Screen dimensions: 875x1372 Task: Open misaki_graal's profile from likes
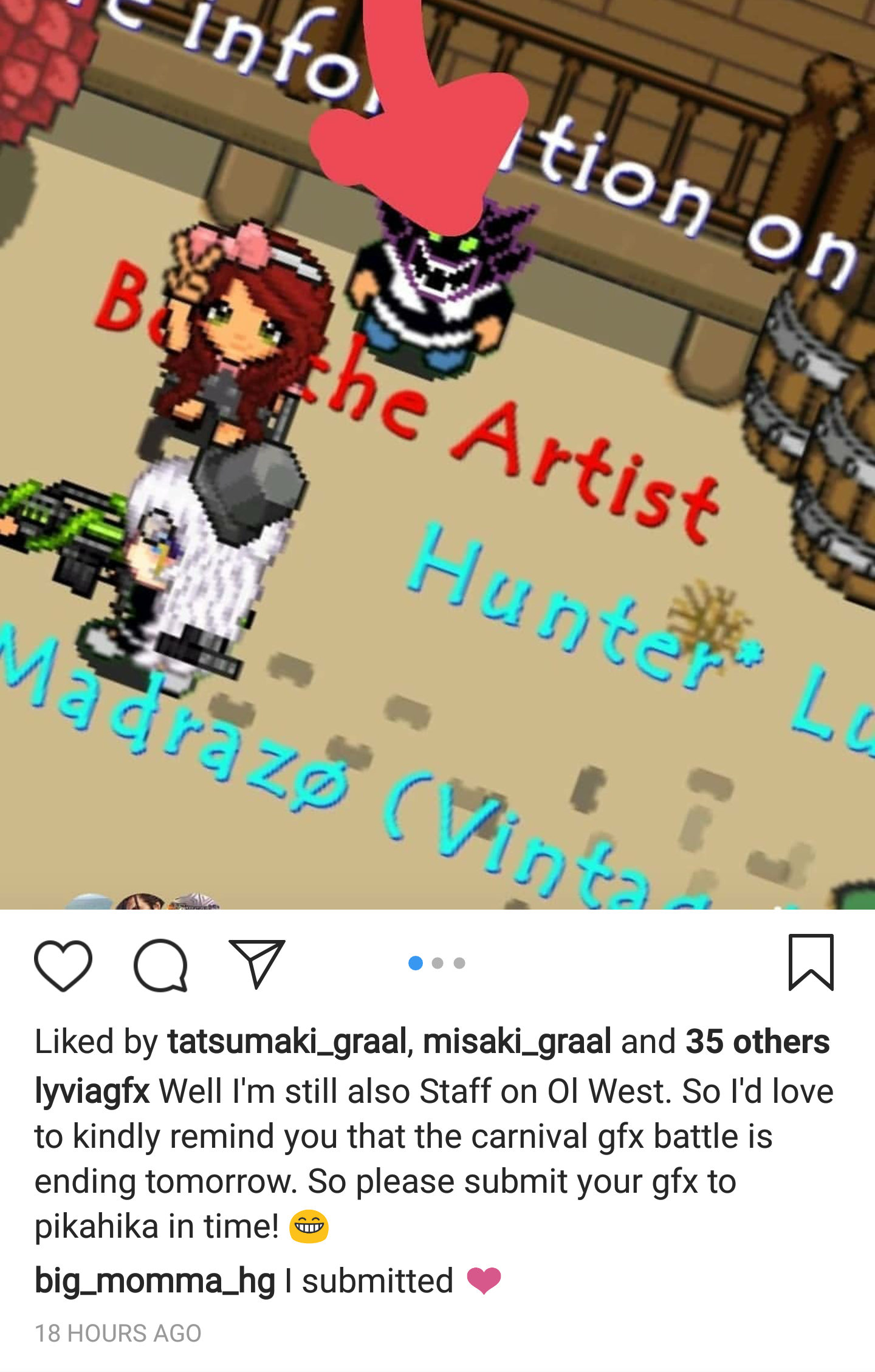coord(516,1041)
